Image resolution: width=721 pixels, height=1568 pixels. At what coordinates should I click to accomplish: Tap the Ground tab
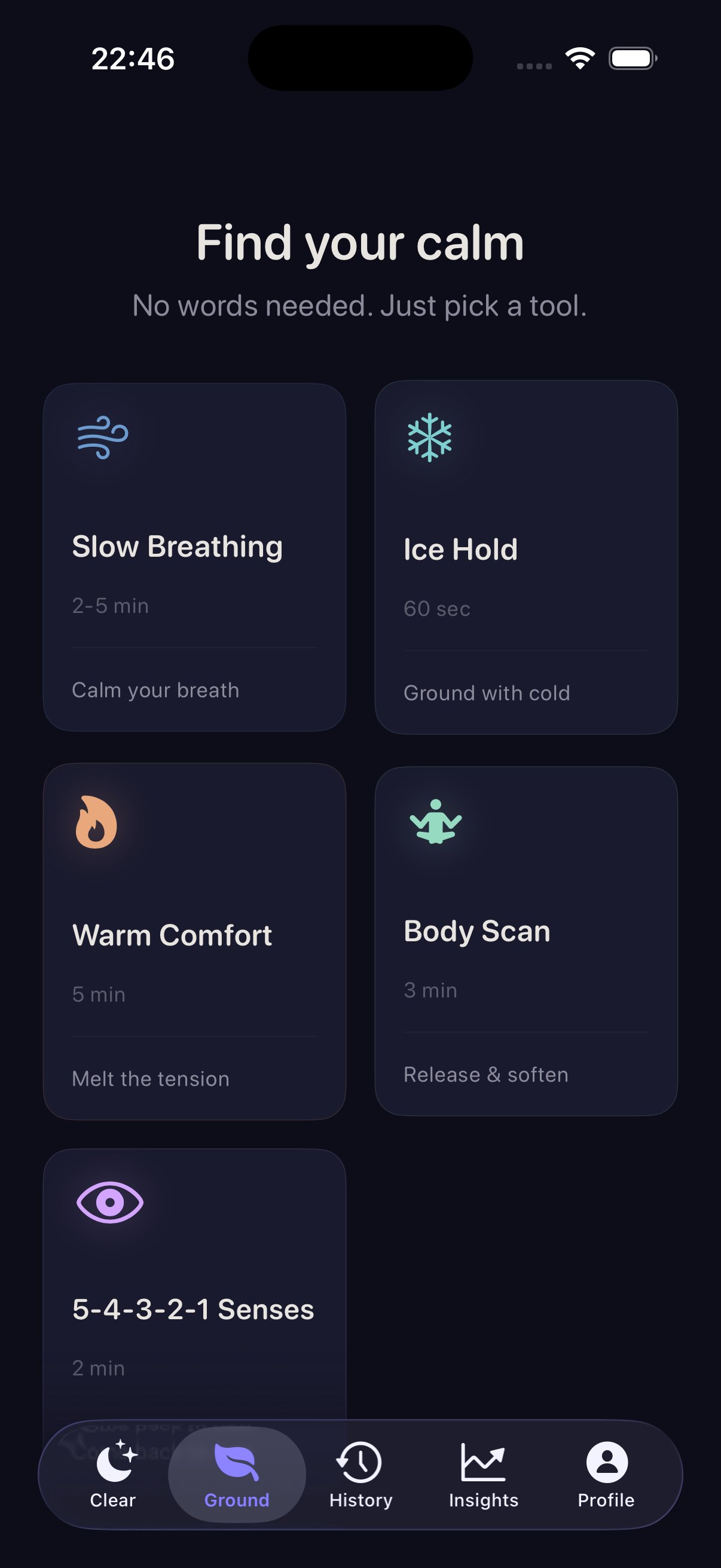(x=237, y=1474)
